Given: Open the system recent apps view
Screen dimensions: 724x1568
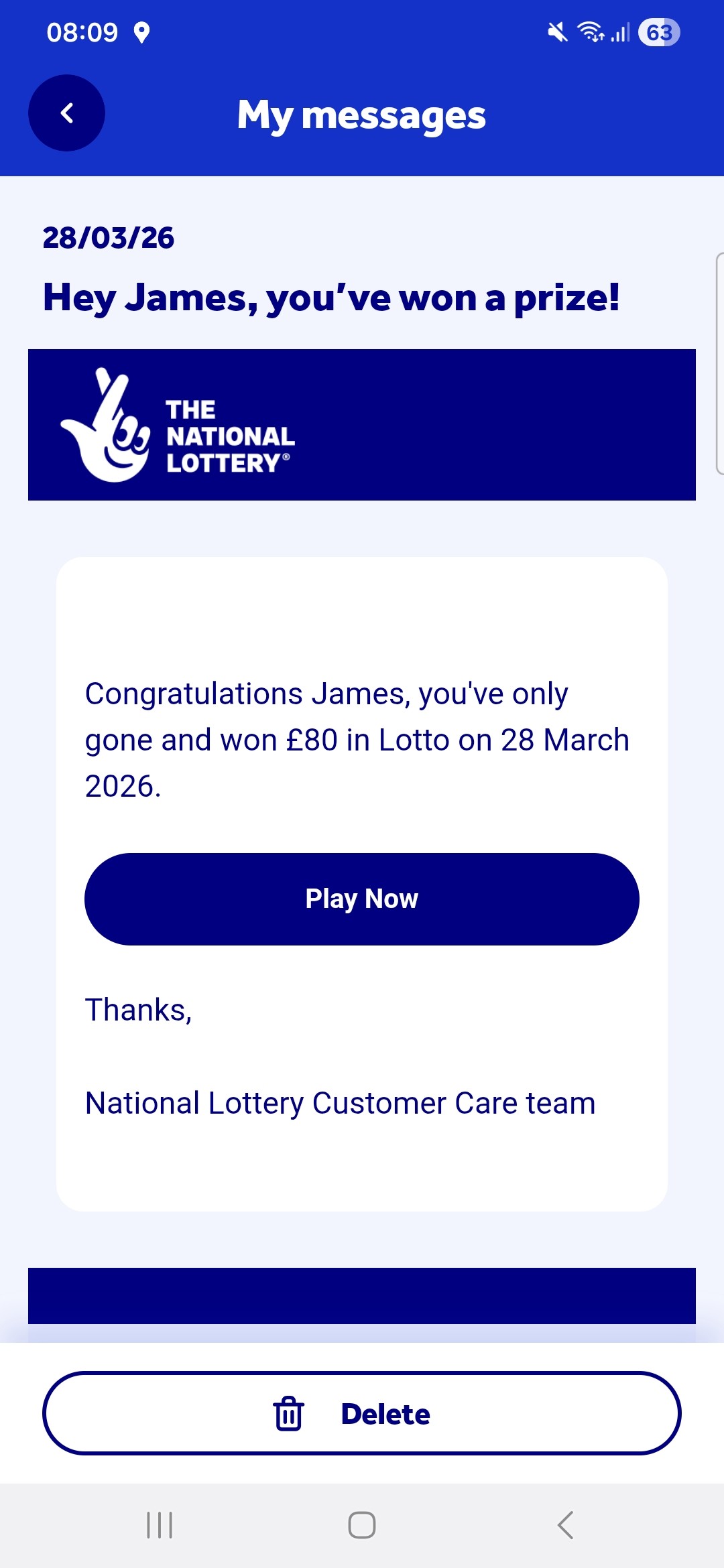Looking at the screenshot, I should click(x=160, y=1525).
